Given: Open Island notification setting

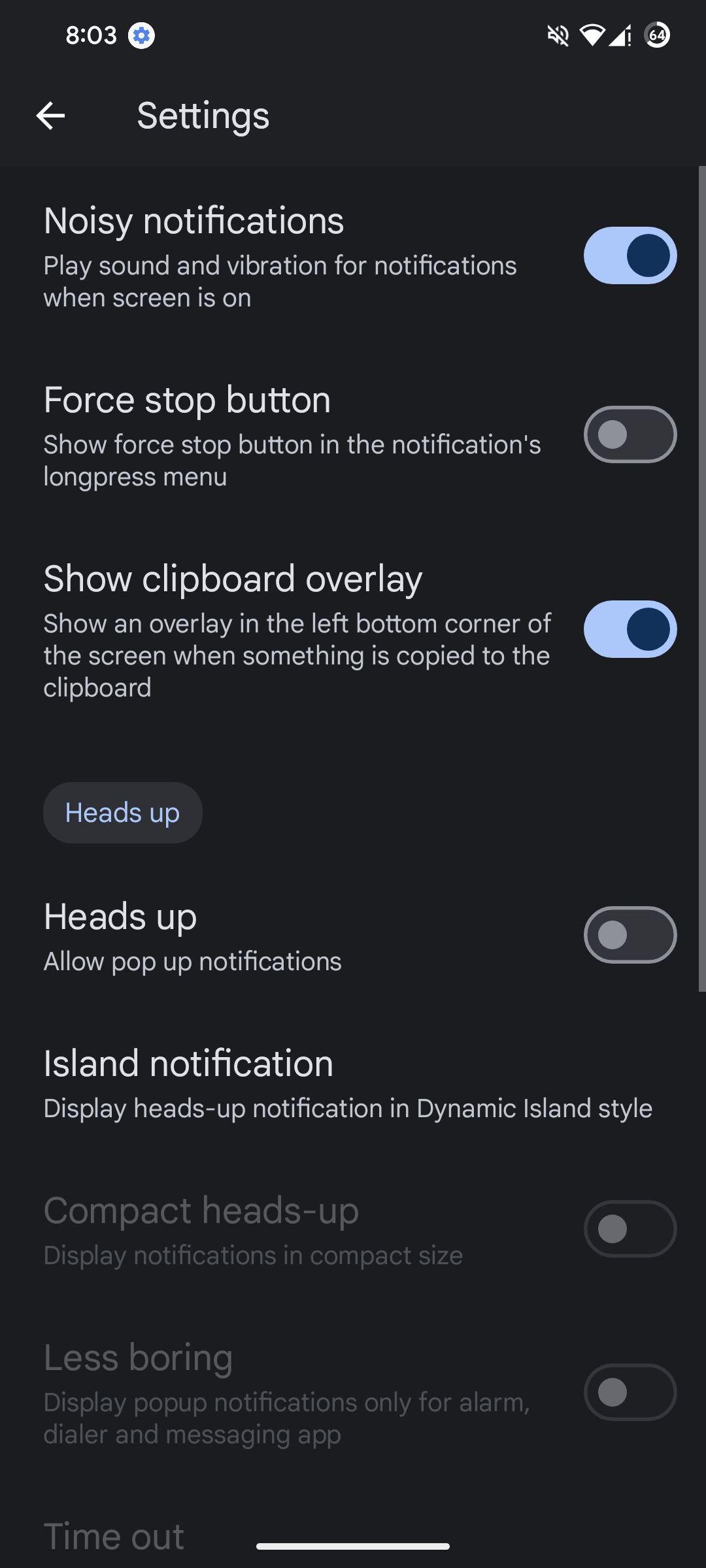Looking at the screenshot, I should [353, 1083].
